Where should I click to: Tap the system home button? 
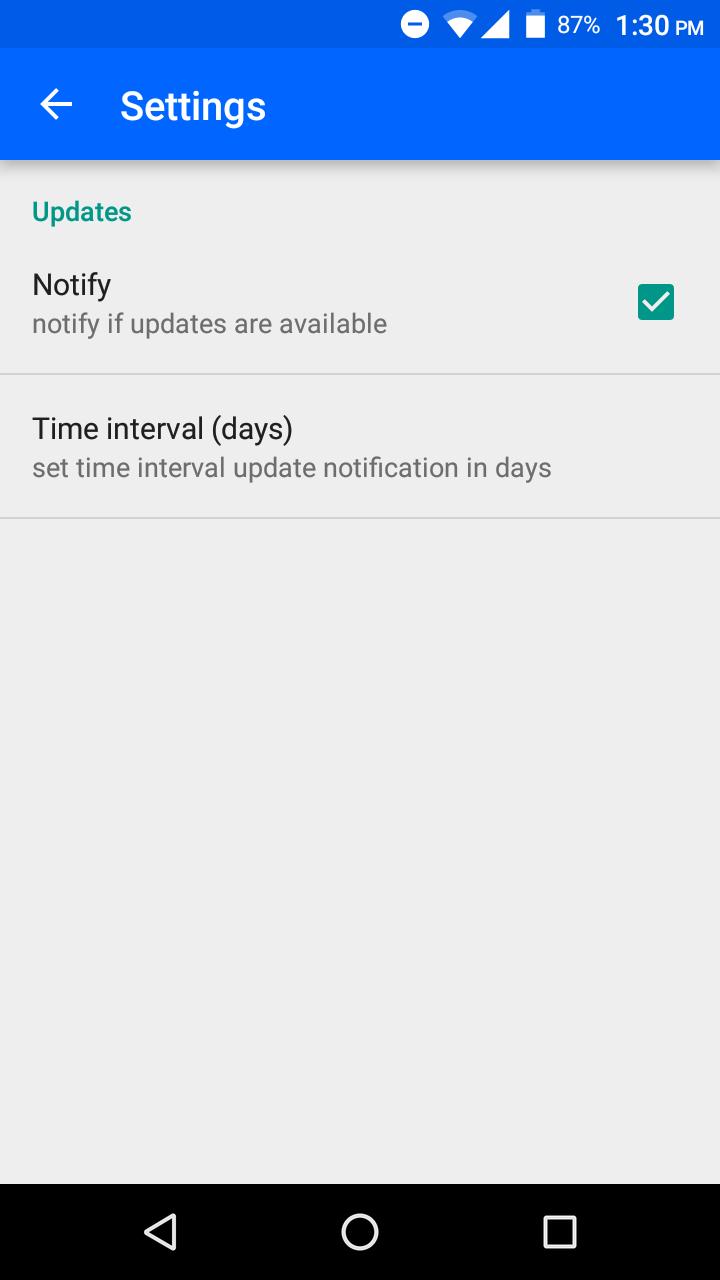(x=360, y=1232)
